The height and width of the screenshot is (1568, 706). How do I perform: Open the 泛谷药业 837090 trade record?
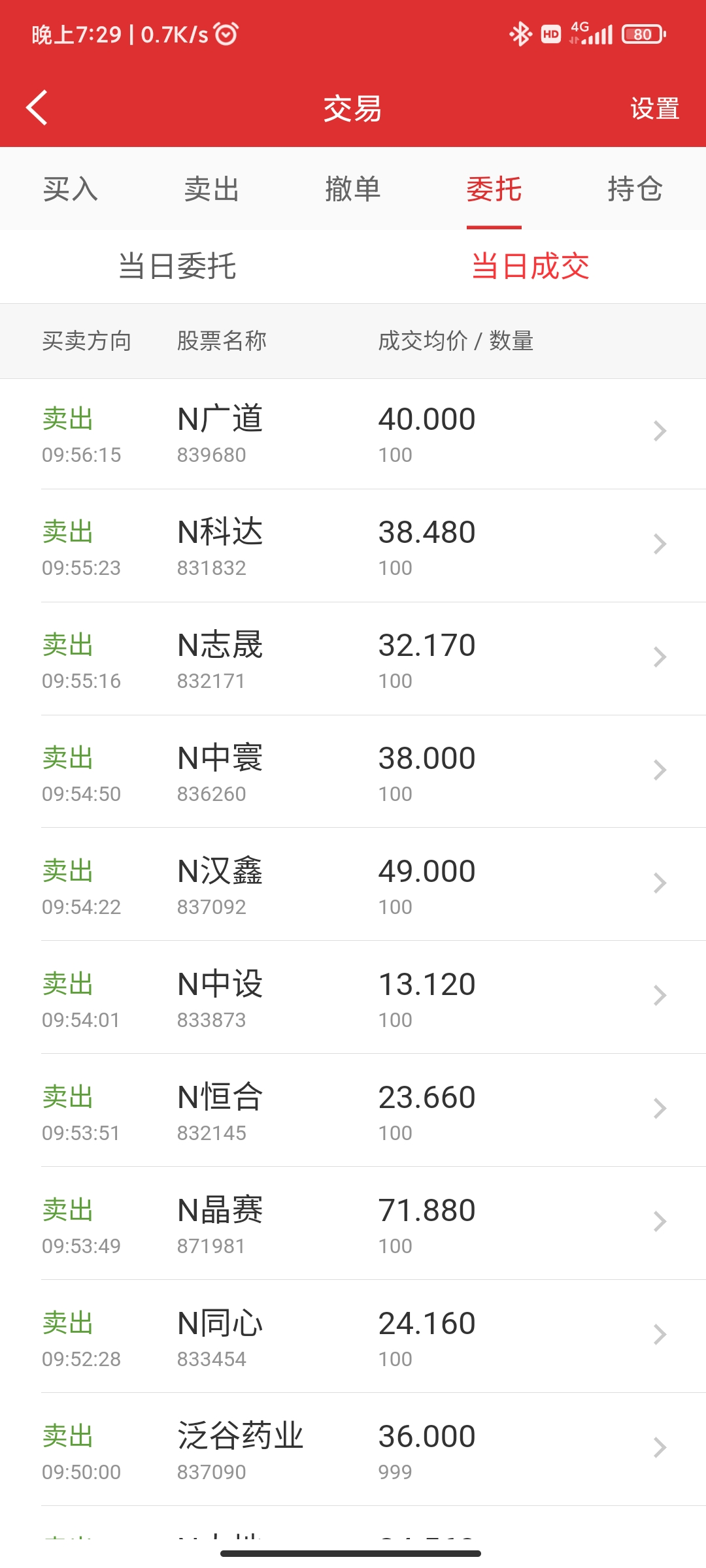tap(353, 1450)
